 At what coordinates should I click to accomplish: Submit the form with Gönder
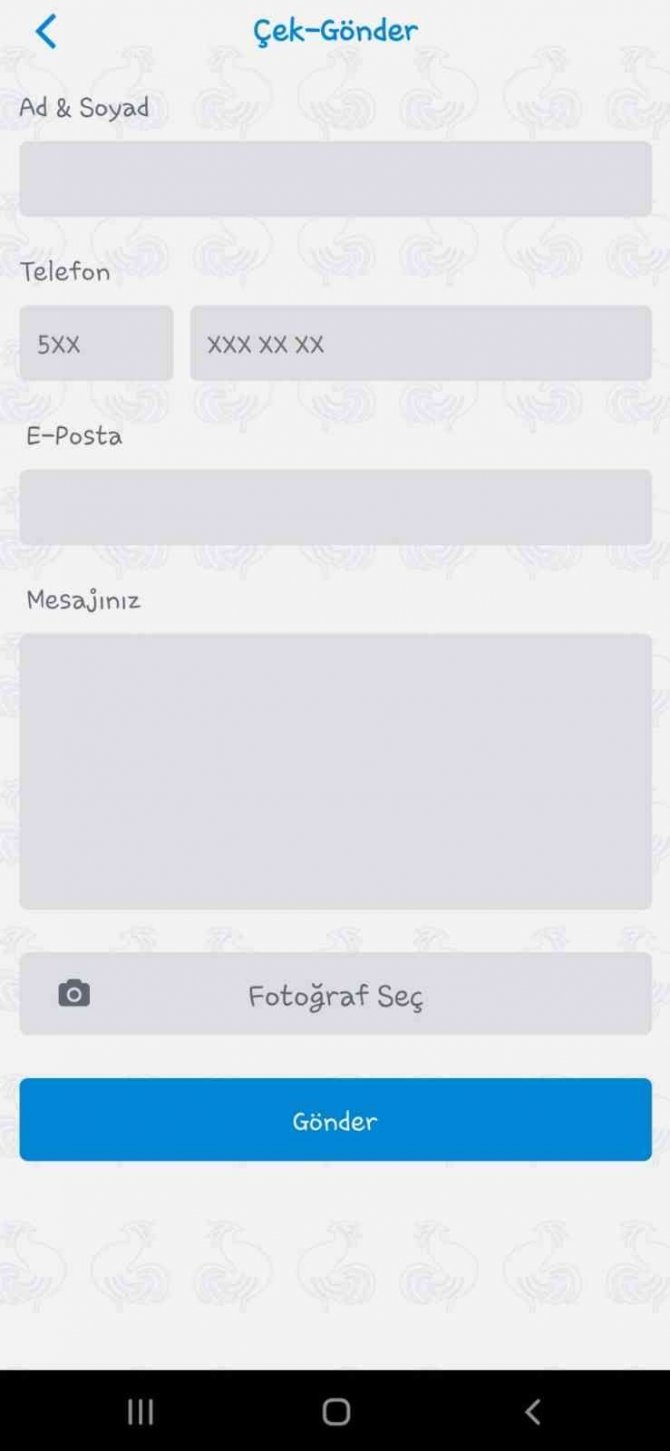coord(335,1120)
